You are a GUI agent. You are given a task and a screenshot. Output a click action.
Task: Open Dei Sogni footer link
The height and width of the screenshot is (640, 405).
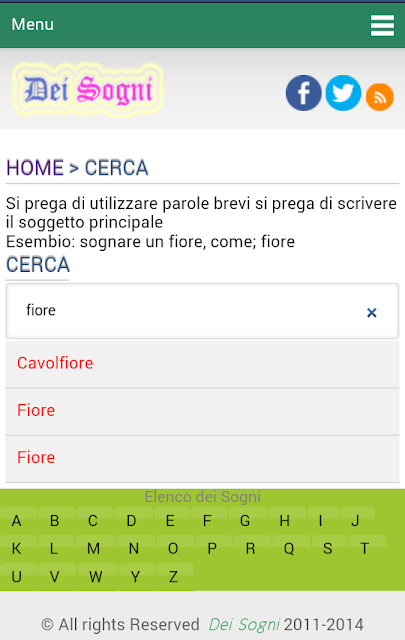244,624
